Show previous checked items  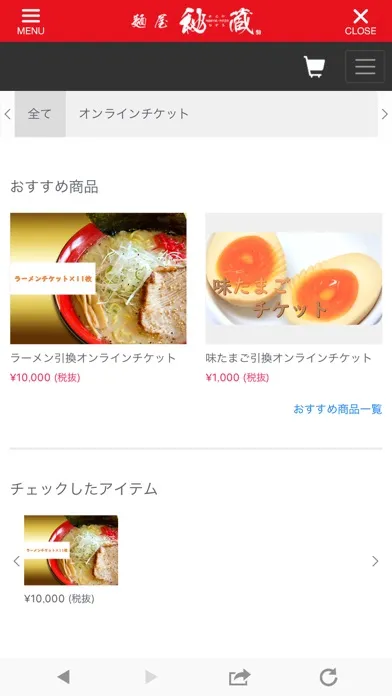tap(16, 561)
